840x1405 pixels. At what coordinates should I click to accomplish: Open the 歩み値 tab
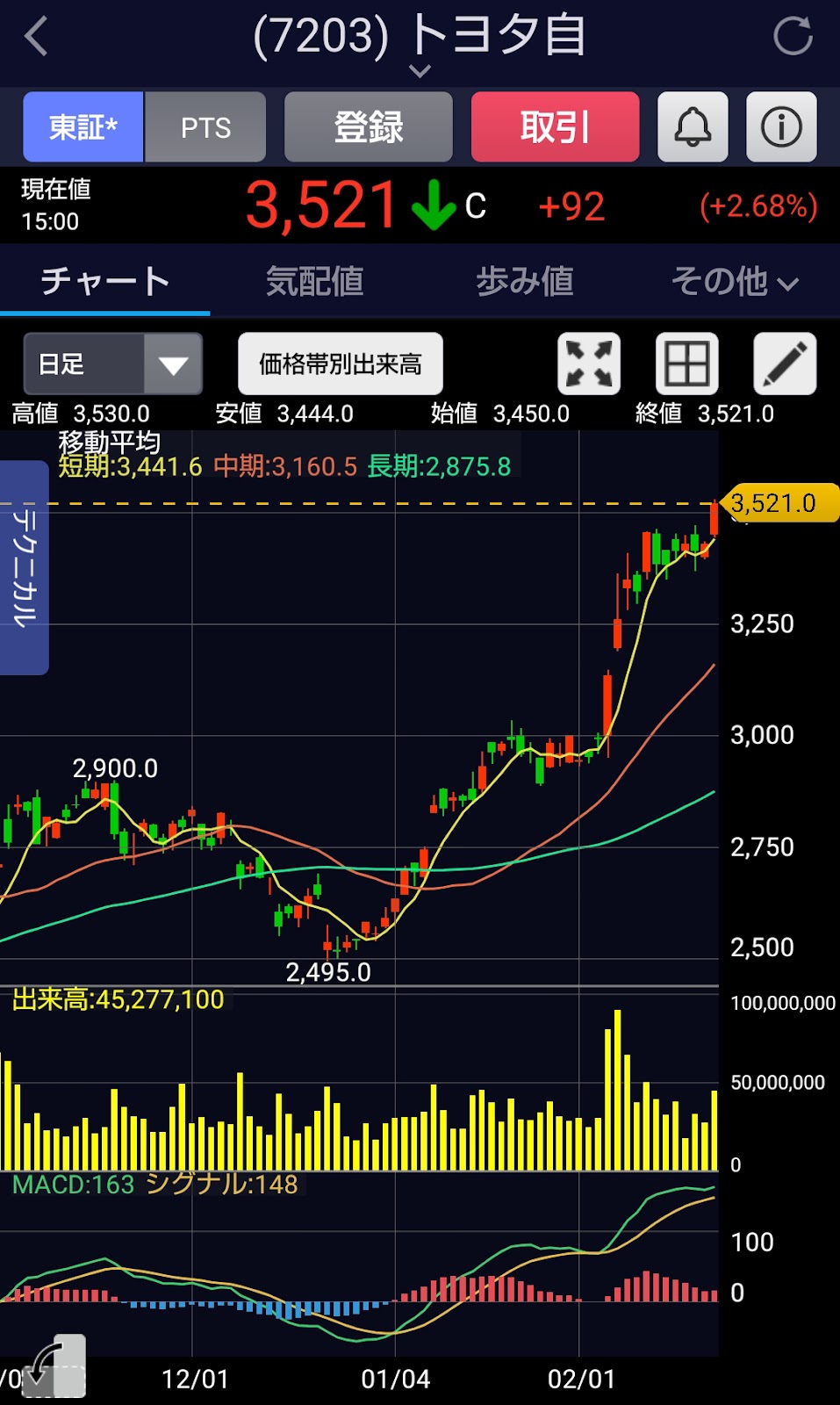pyautogui.click(x=524, y=282)
